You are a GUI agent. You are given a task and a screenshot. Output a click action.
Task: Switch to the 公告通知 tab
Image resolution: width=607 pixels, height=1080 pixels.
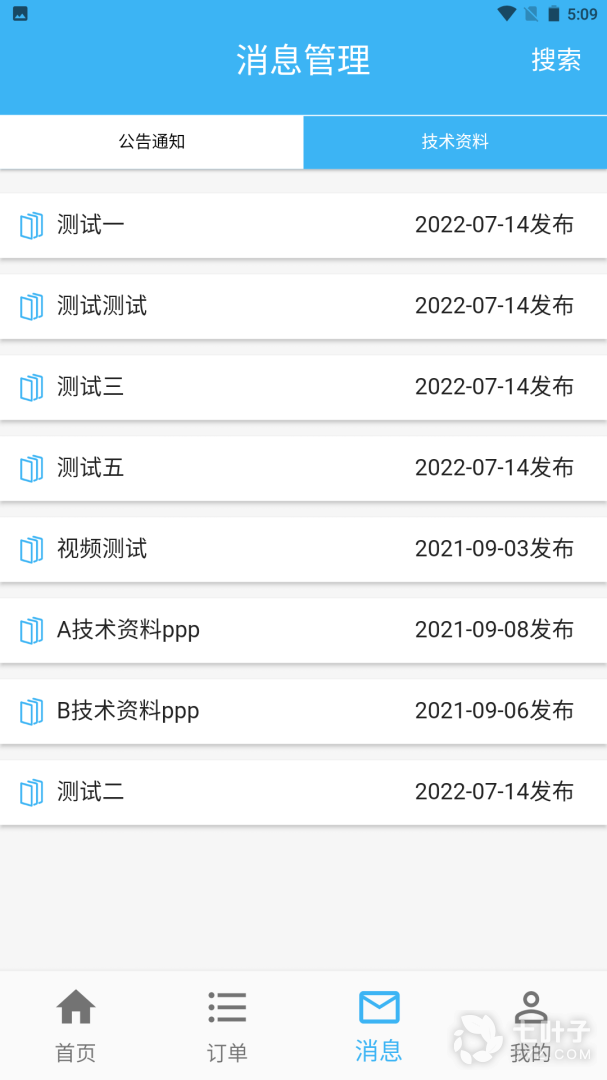(152, 142)
